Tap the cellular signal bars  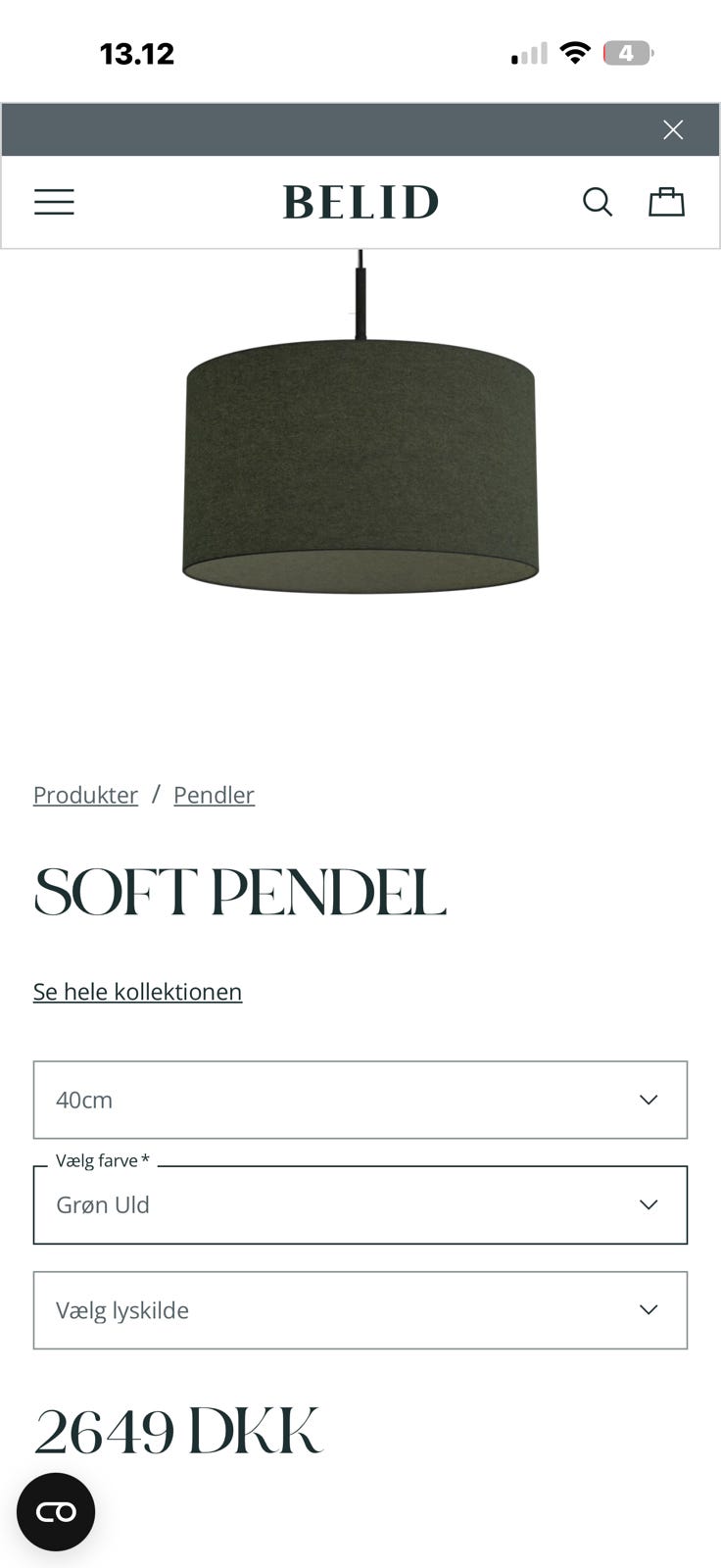click(x=527, y=53)
